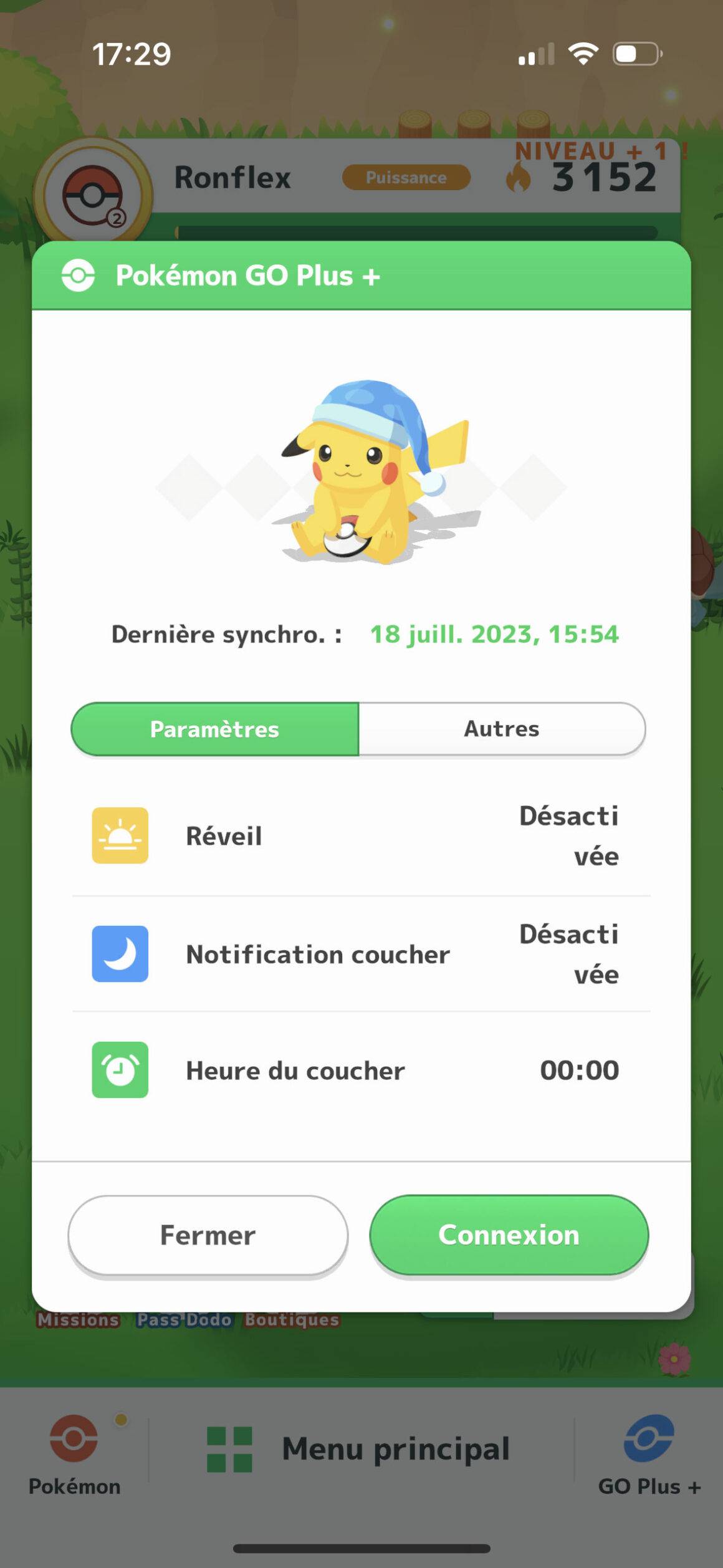Tap Fermer to close the dialog

[x=208, y=1234]
